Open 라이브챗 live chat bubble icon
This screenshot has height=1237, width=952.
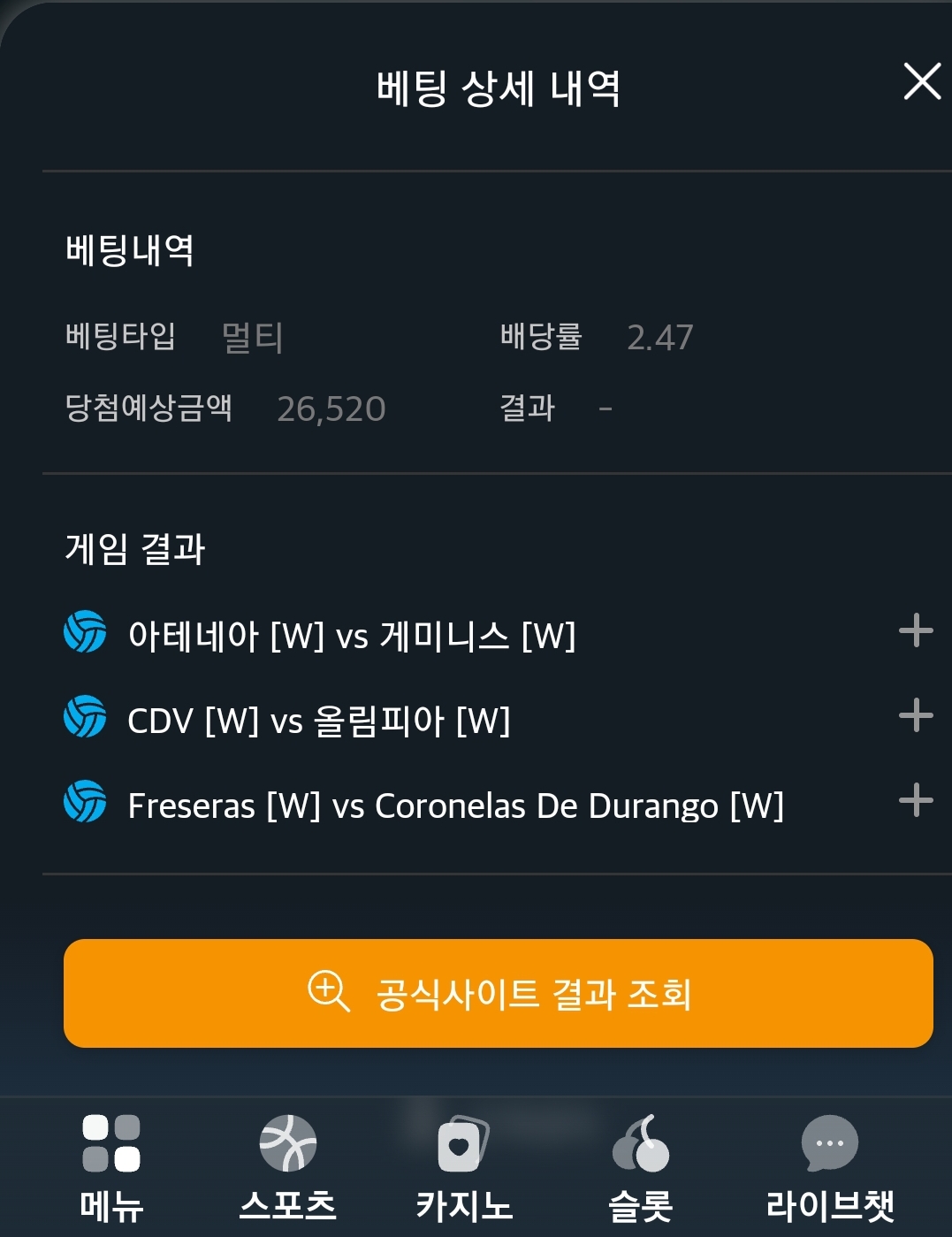click(x=827, y=1143)
